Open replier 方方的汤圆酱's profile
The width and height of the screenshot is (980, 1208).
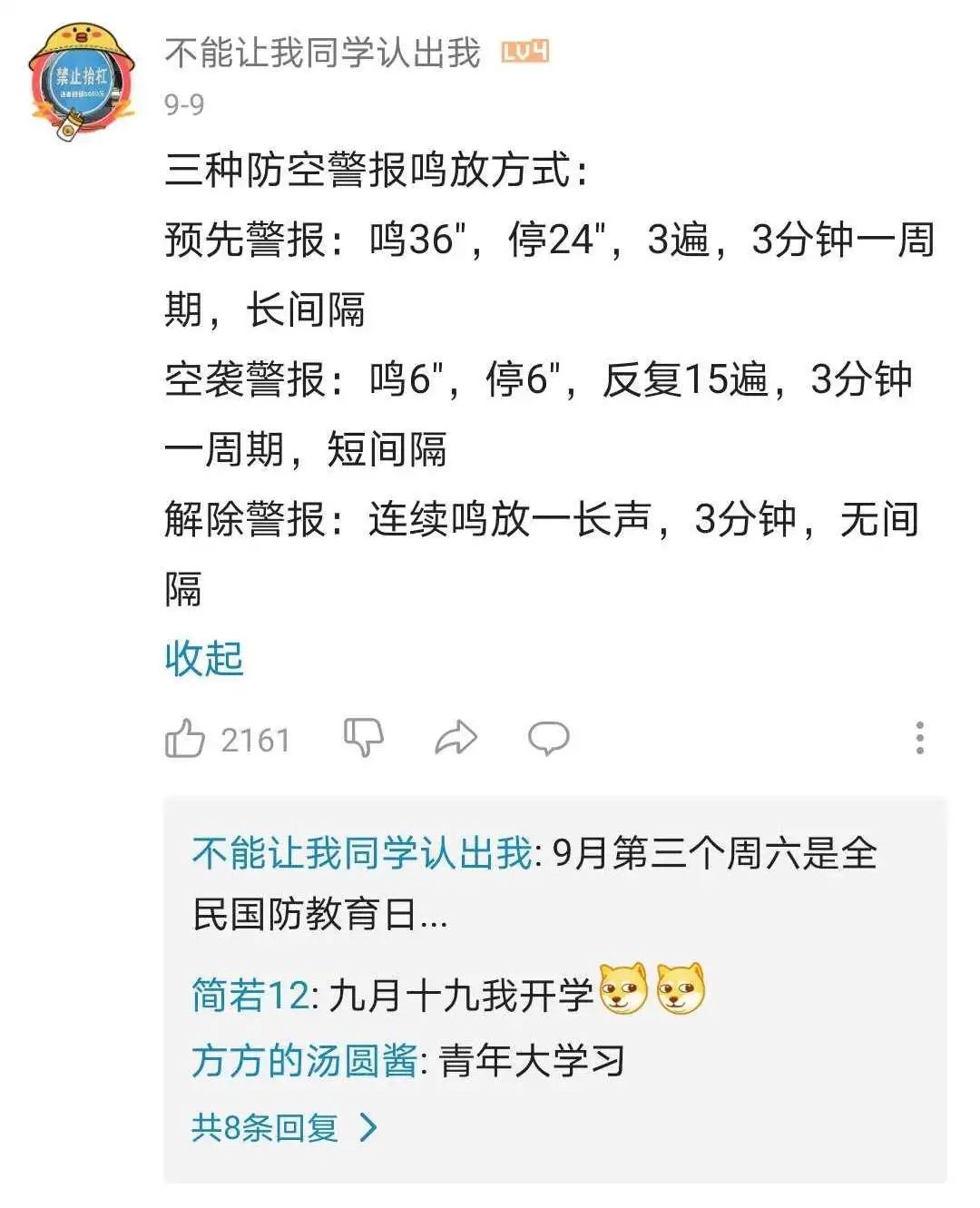(x=304, y=1061)
